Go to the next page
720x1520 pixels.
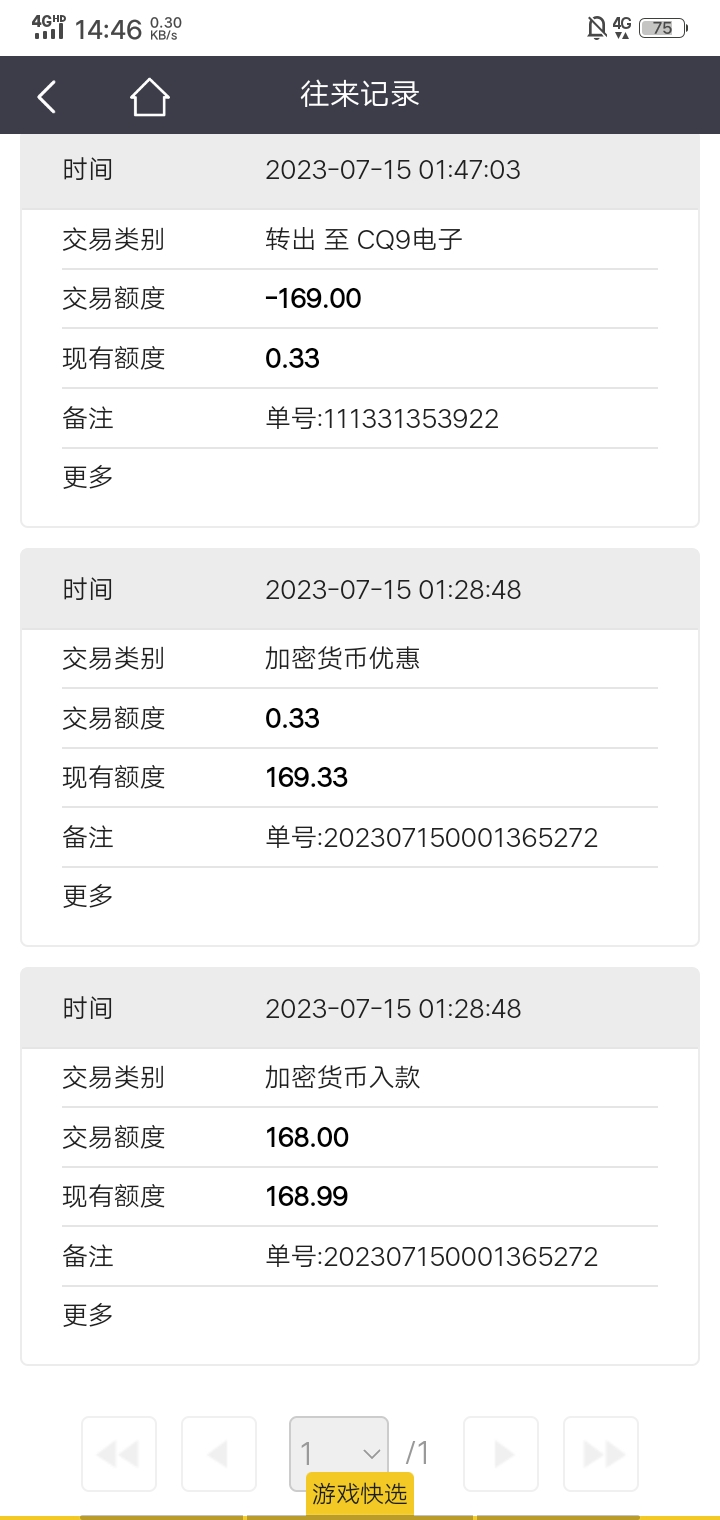pos(501,1453)
